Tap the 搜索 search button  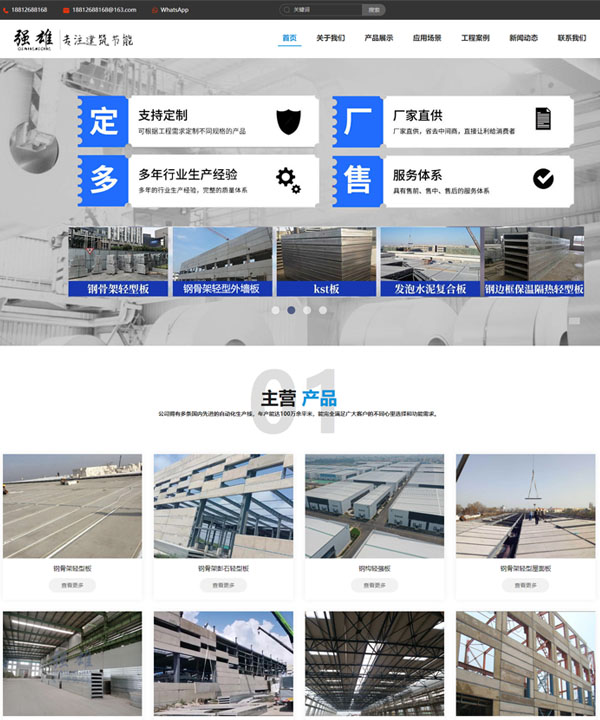(373, 9)
